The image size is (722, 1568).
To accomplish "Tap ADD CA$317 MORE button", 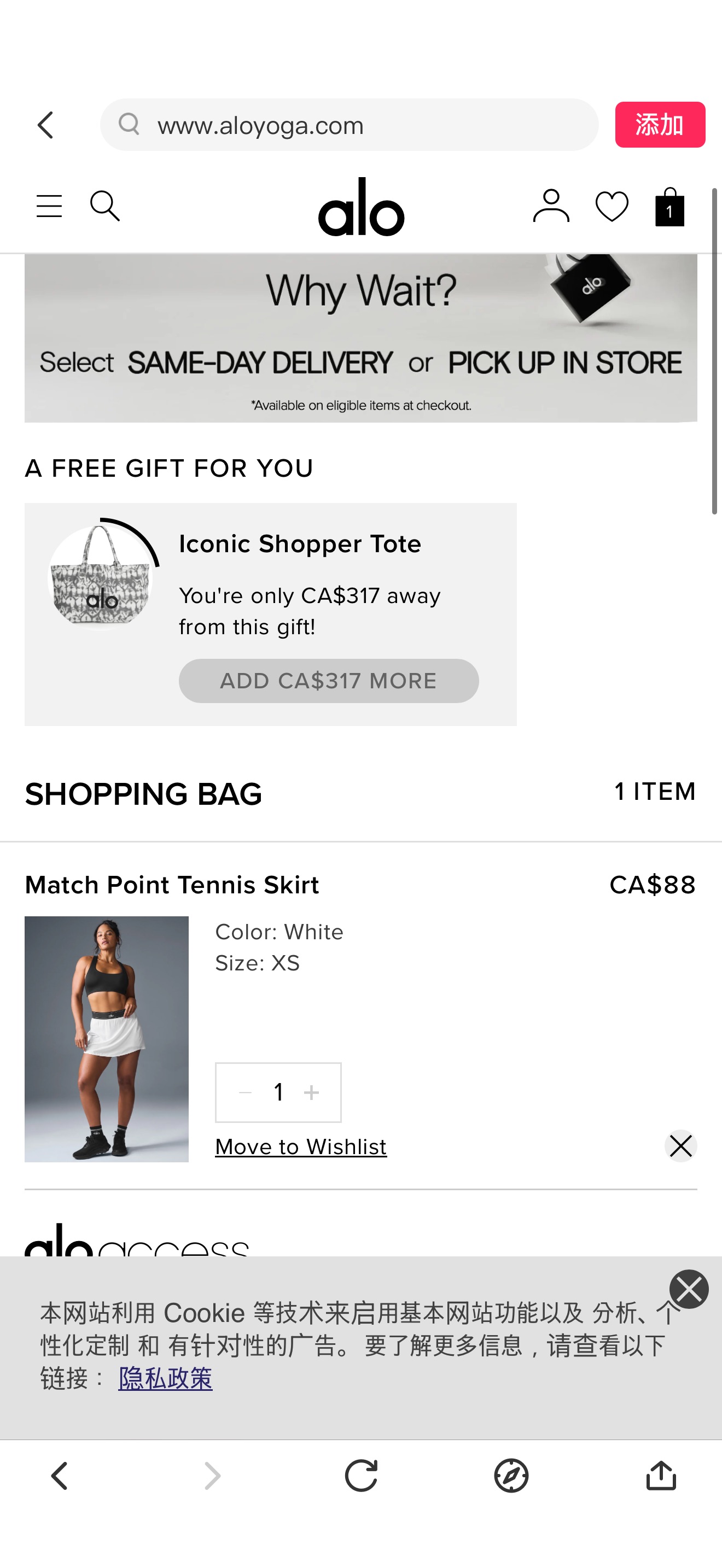I will pyautogui.click(x=328, y=681).
